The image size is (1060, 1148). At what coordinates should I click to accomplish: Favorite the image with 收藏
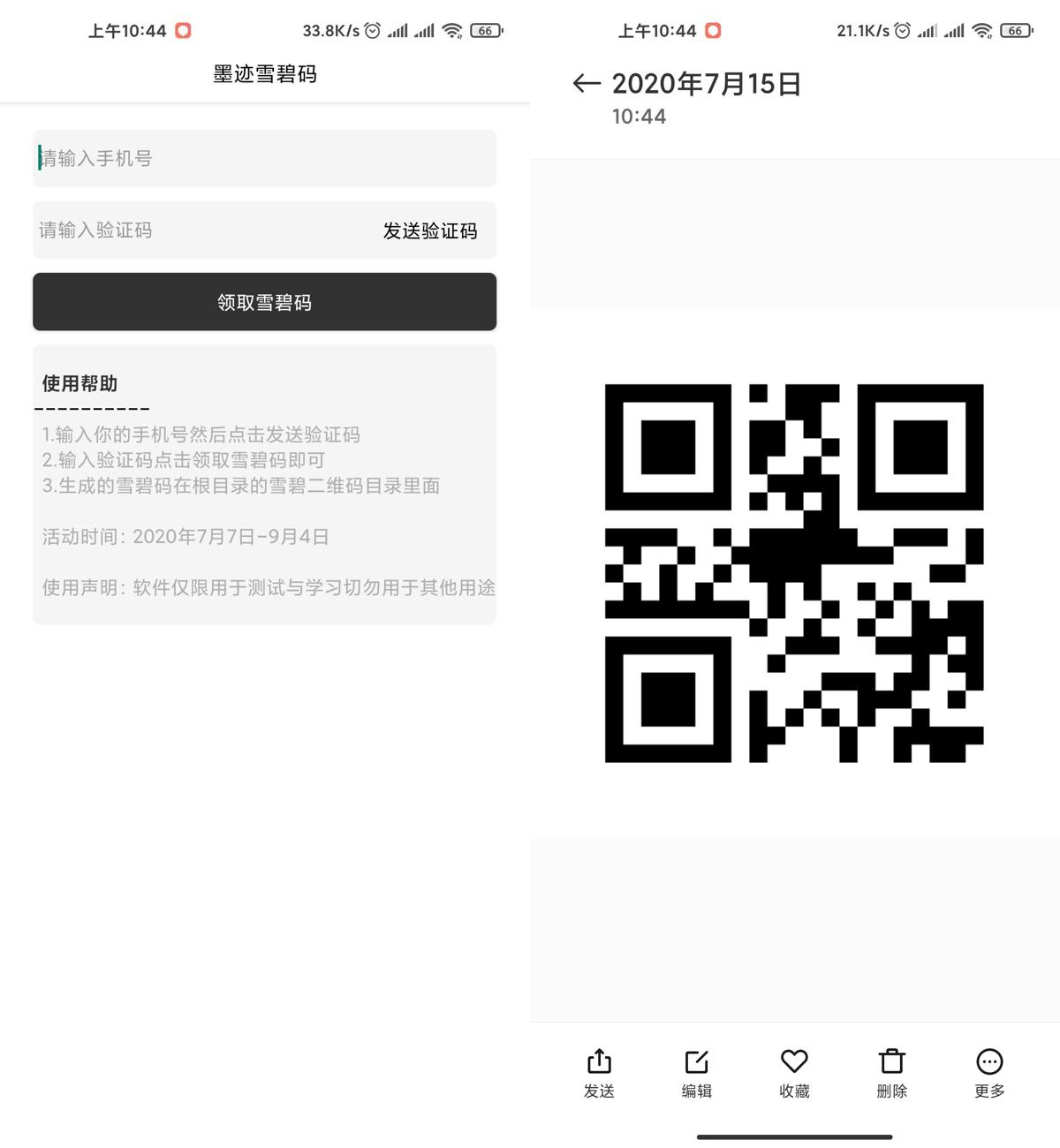click(794, 1072)
